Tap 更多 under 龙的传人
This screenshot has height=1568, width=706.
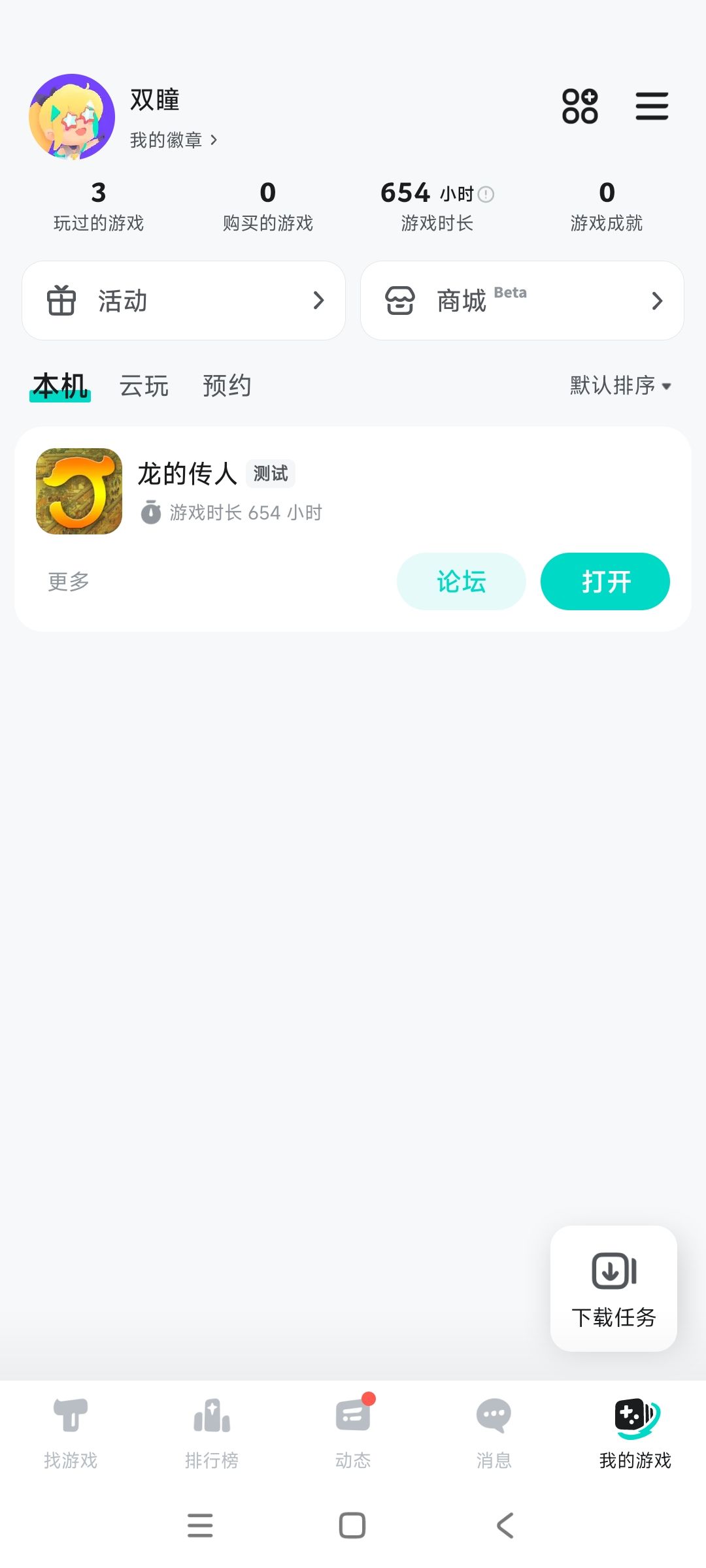pyautogui.click(x=69, y=581)
